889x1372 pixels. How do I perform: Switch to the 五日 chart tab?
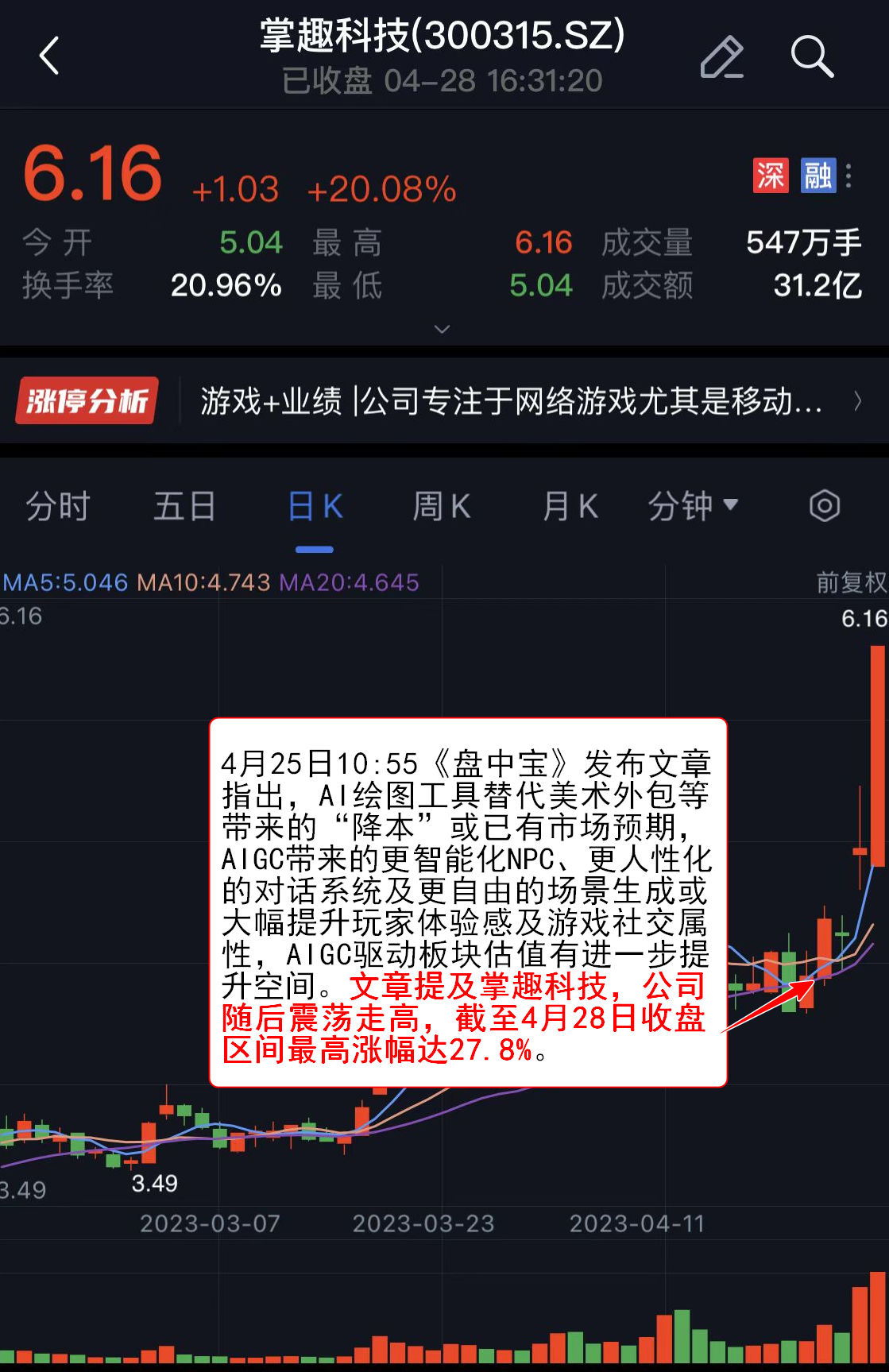click(184, 506)
